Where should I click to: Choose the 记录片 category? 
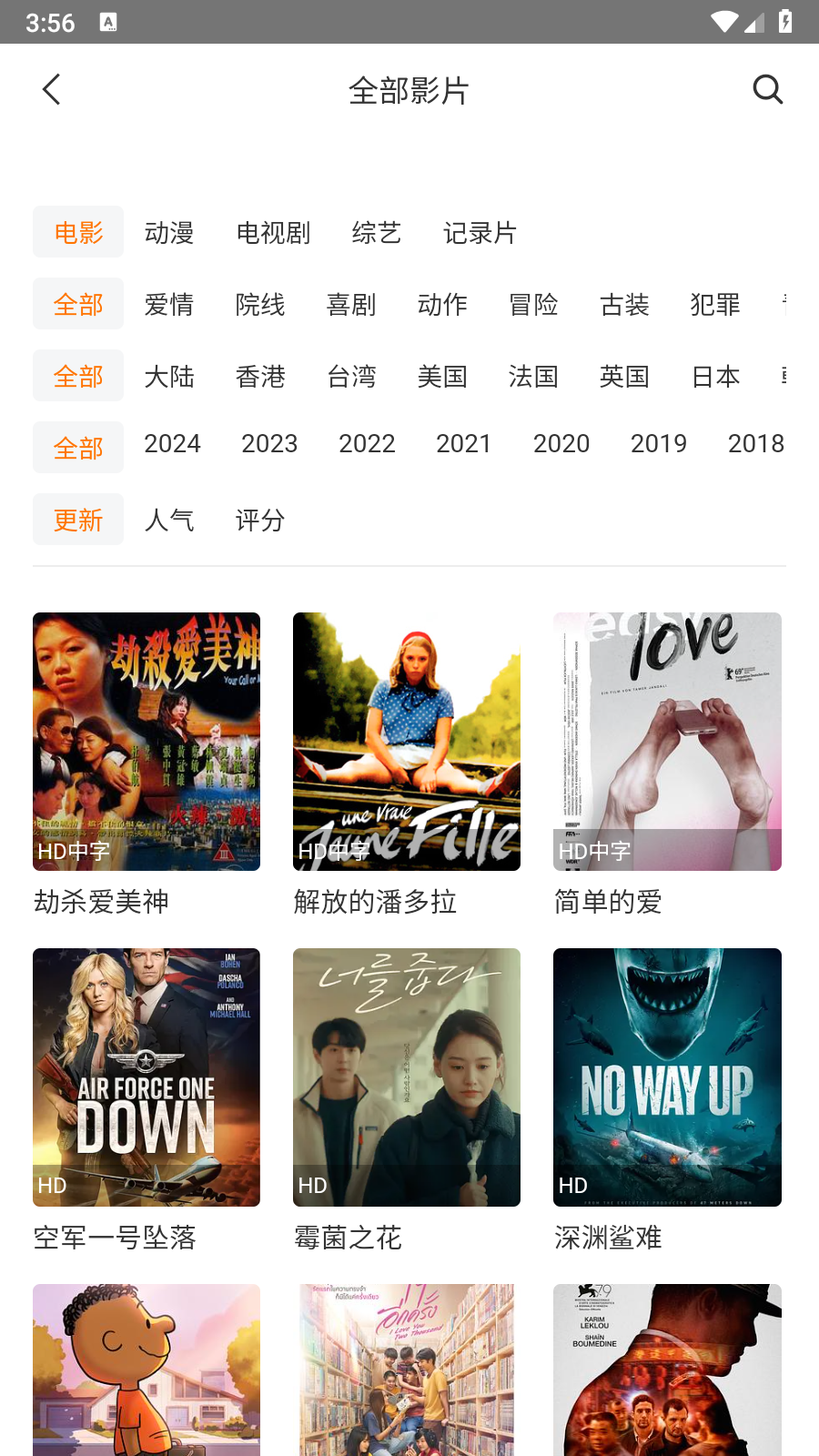[480, 233]
